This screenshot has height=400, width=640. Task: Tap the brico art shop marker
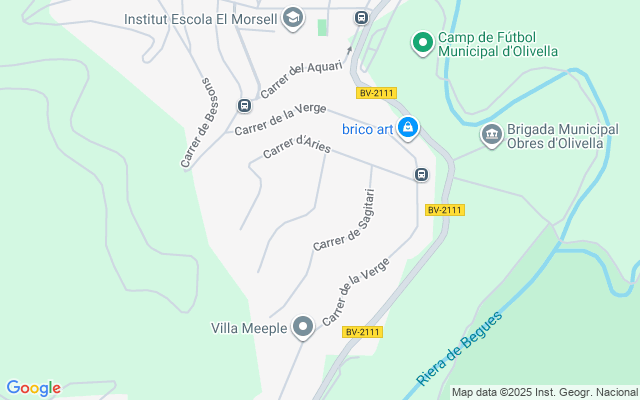pos(407,128)
